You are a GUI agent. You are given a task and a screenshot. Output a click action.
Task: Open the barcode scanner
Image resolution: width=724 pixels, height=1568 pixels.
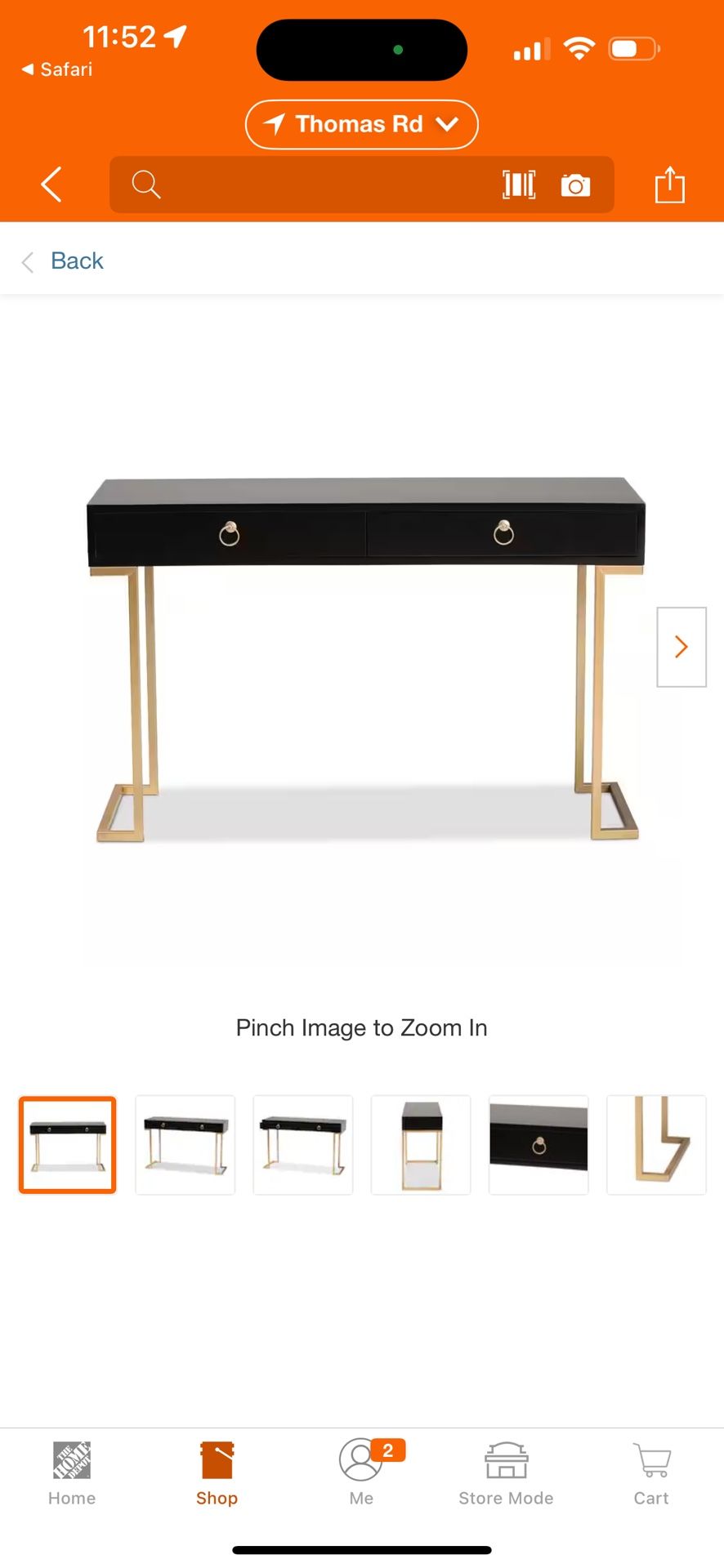tap(519, 185)
